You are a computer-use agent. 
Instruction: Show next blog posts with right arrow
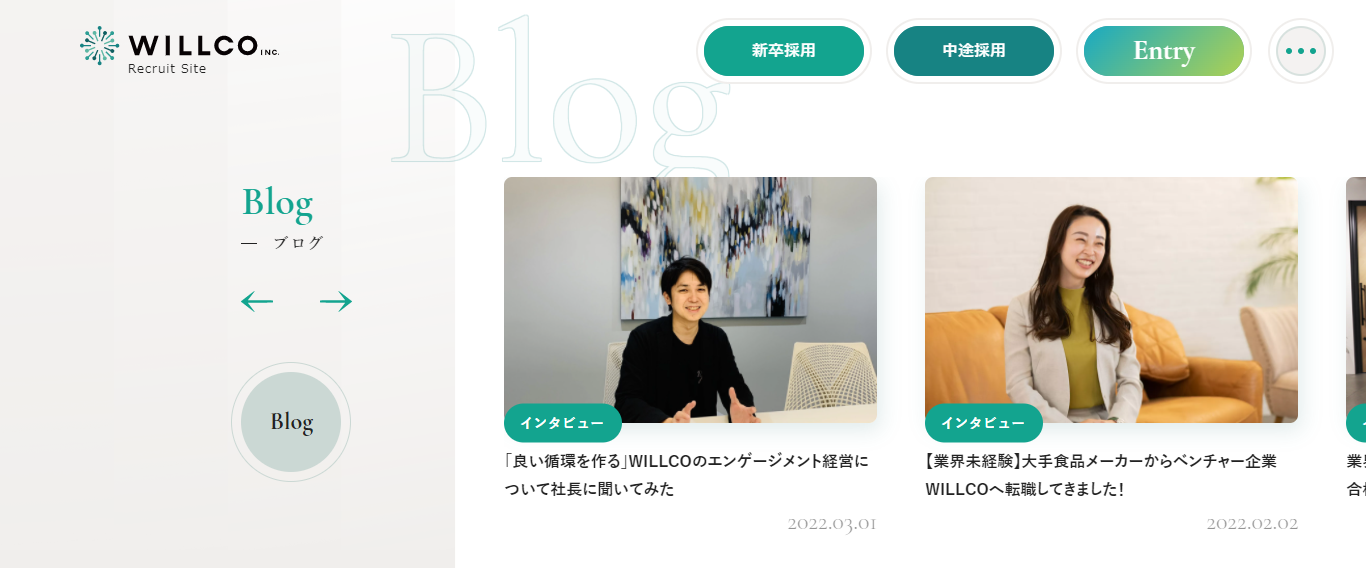click(336, 301)
